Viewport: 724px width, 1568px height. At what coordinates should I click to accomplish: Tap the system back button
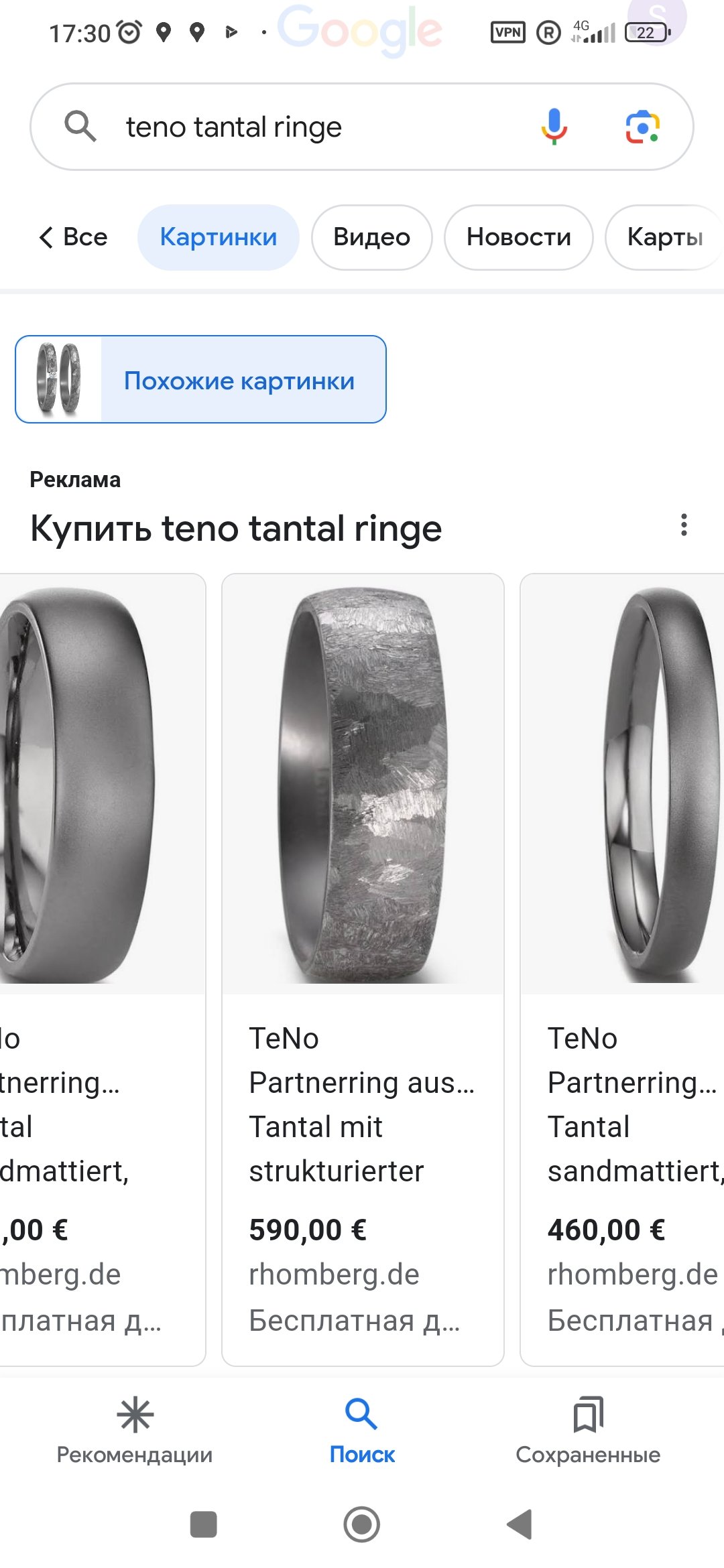click(520, 1524)
